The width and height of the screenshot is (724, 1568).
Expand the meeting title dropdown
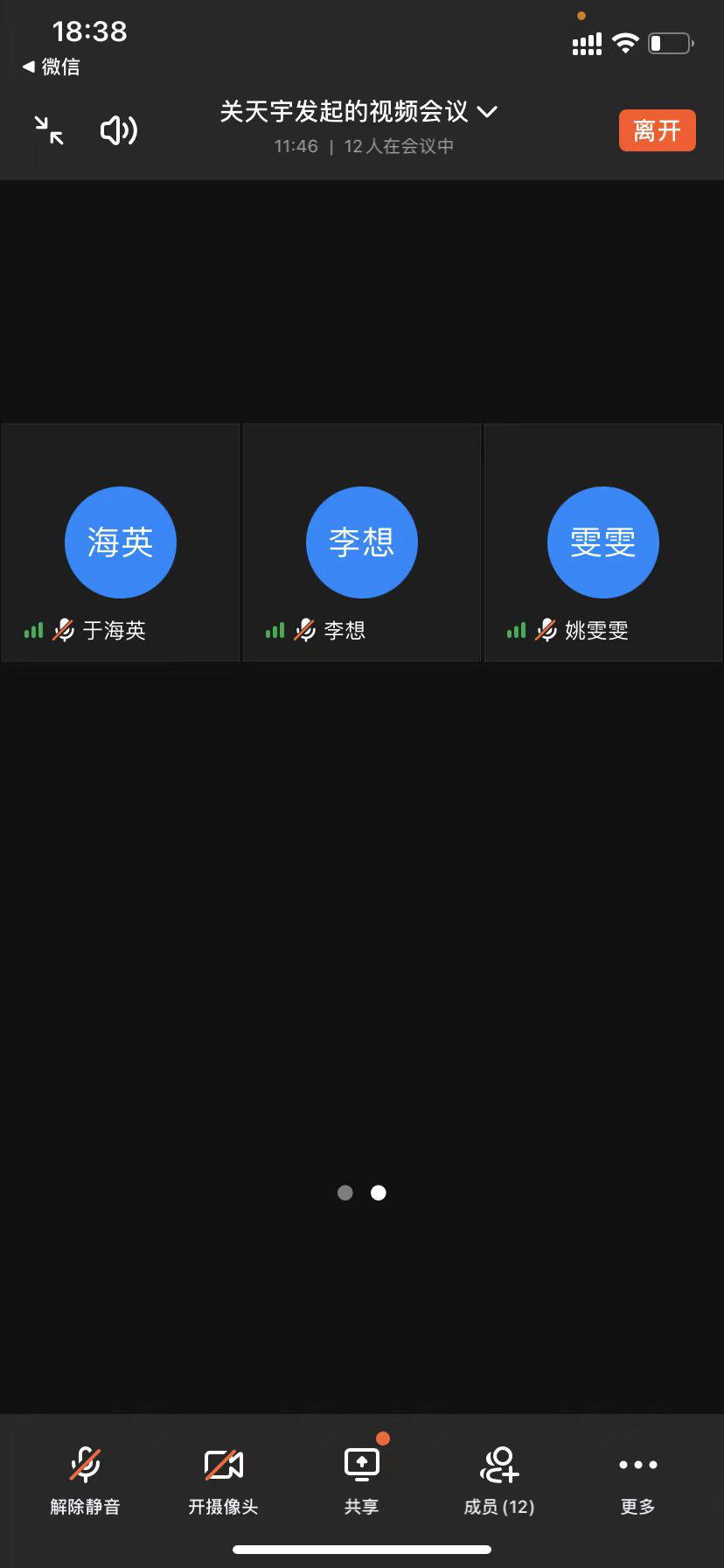pos(487,112)
